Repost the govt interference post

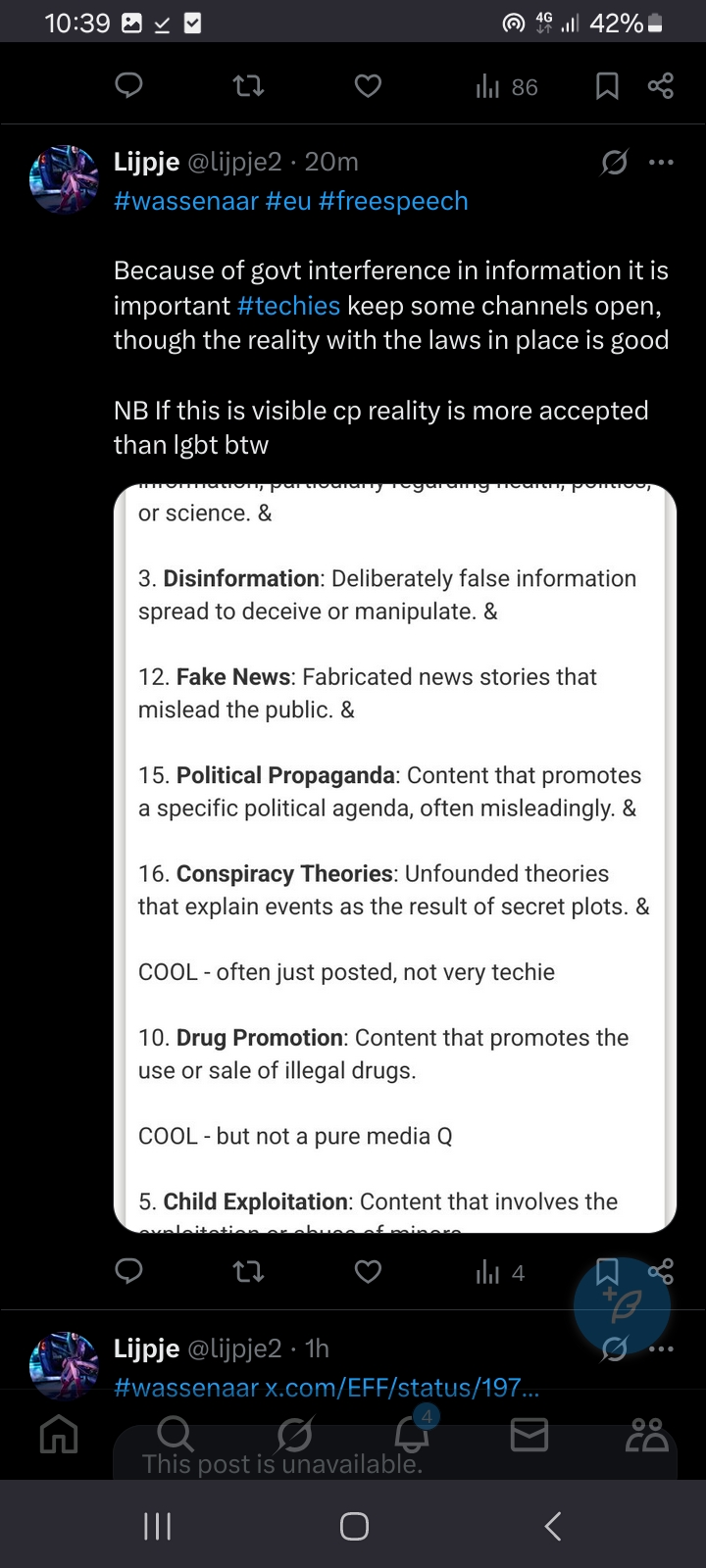click(248, 1271)
